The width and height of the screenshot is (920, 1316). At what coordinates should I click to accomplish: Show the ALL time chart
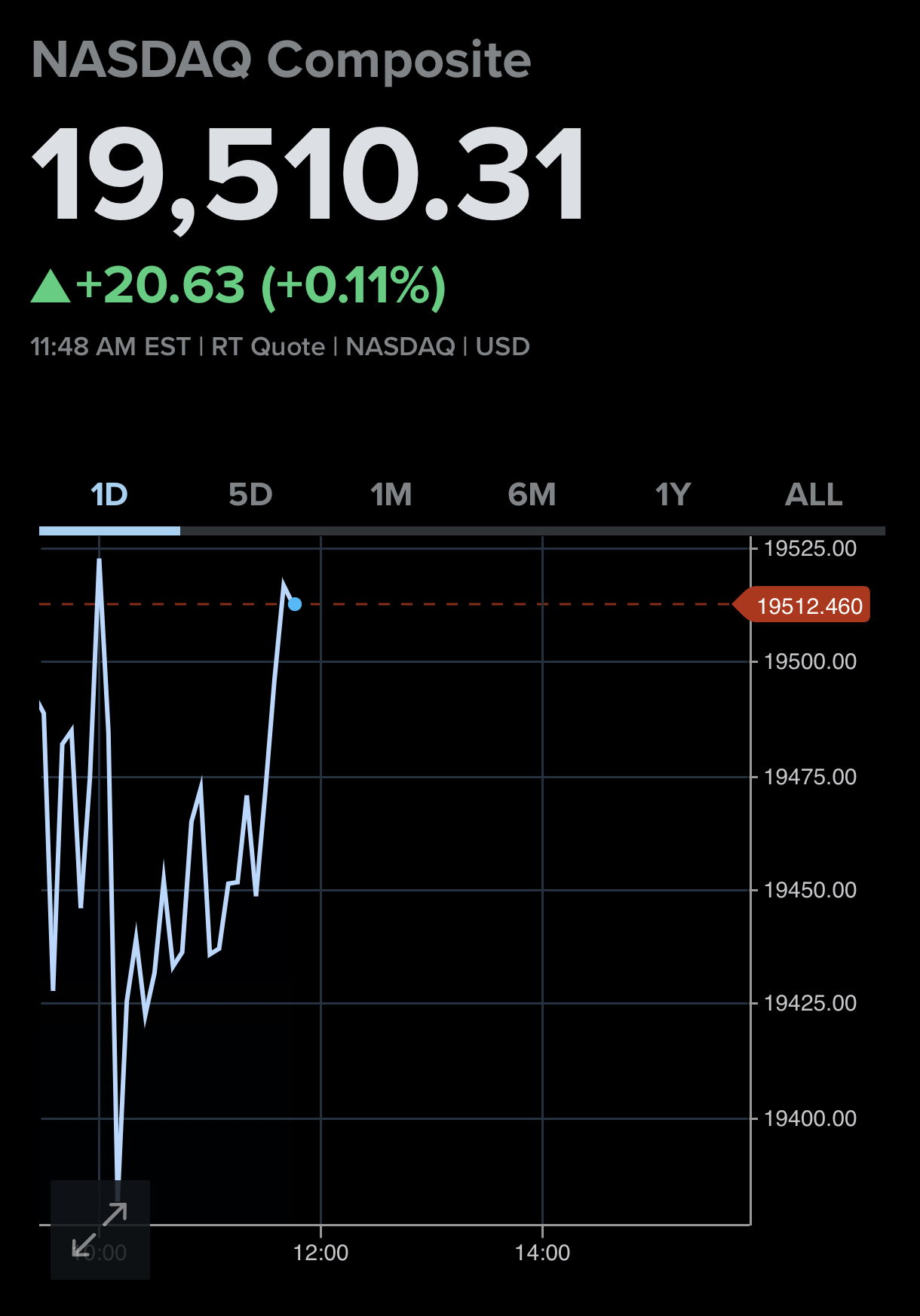pyautogui.click(x=814, y=495)
